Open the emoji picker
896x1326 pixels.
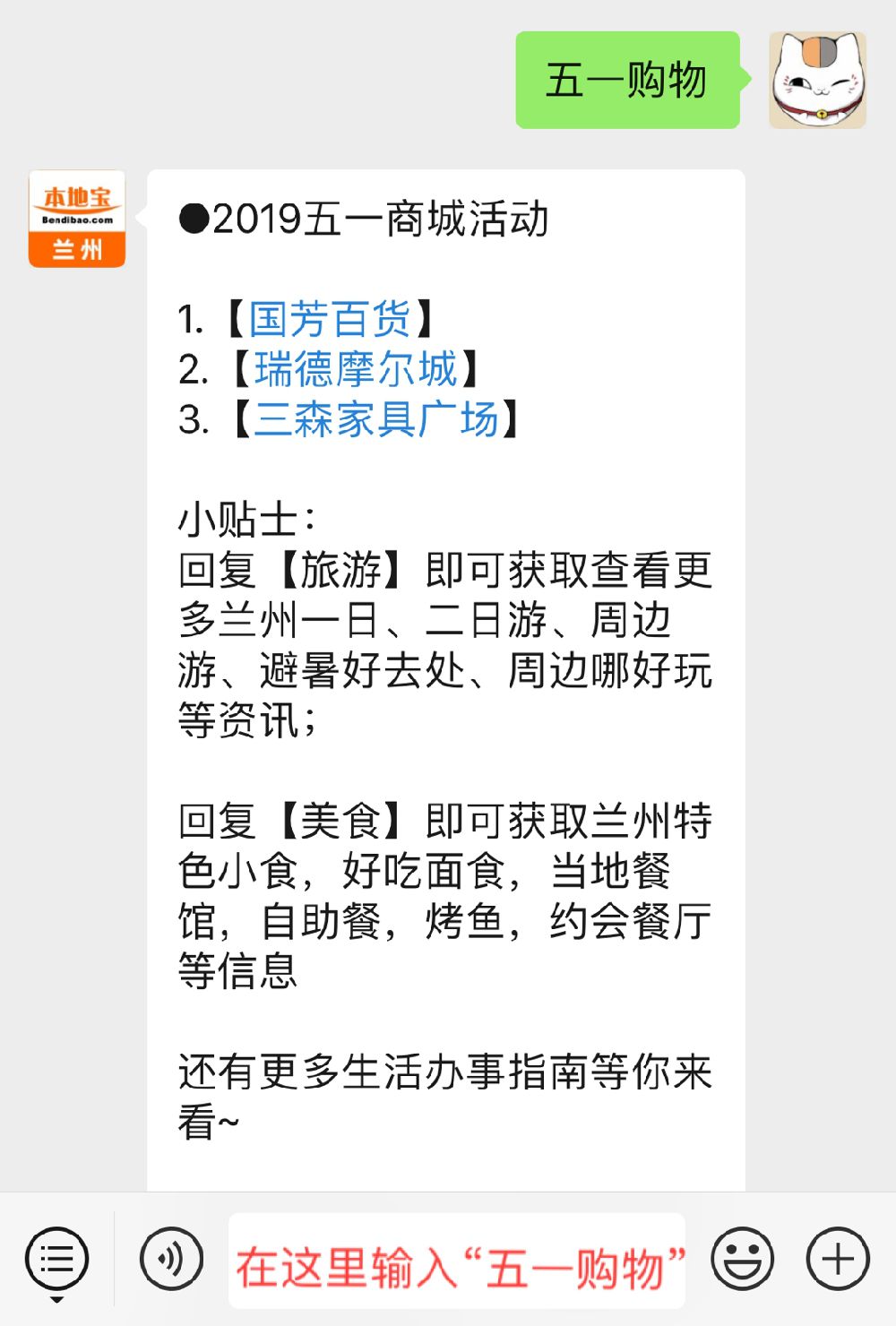pos(742,1259)
